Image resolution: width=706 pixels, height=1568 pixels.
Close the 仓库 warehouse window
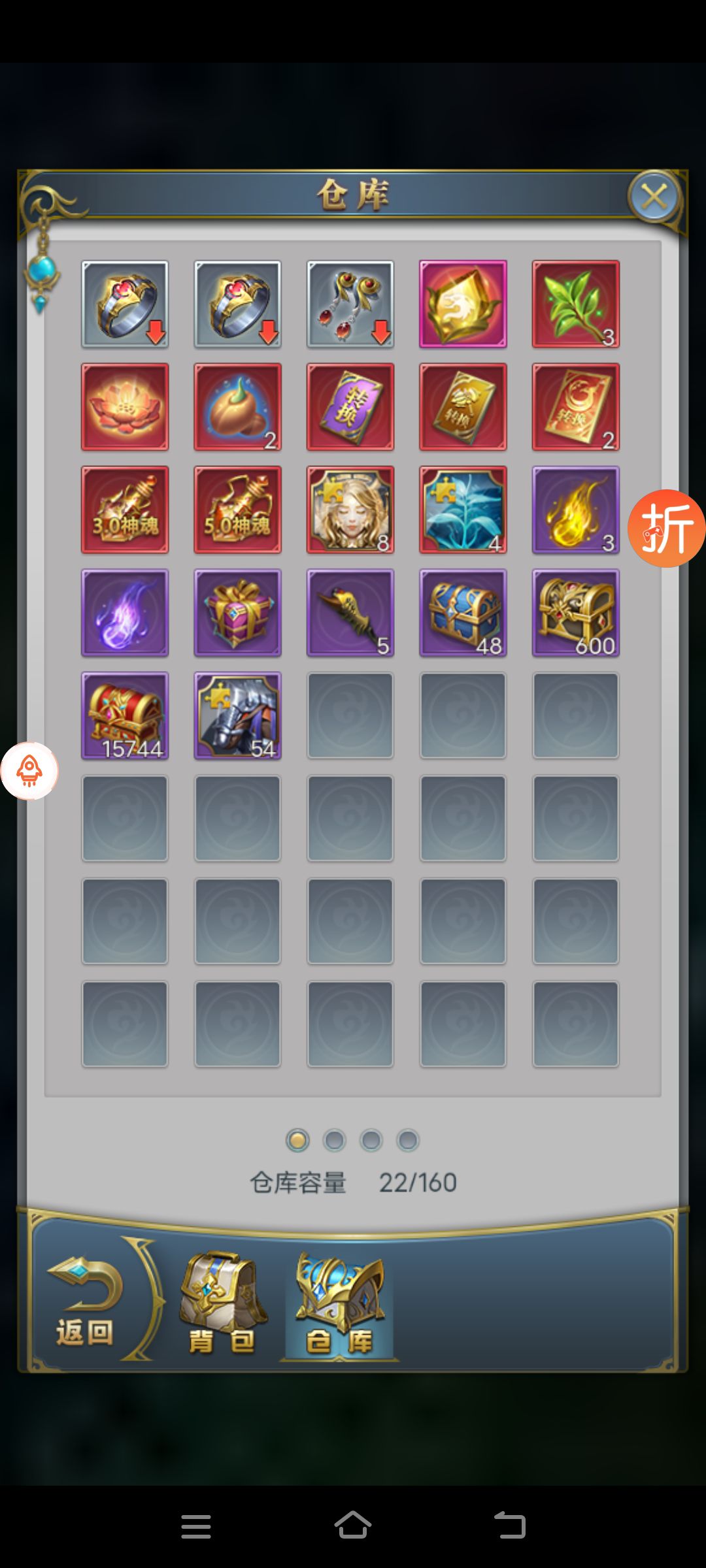coord(654,196)
